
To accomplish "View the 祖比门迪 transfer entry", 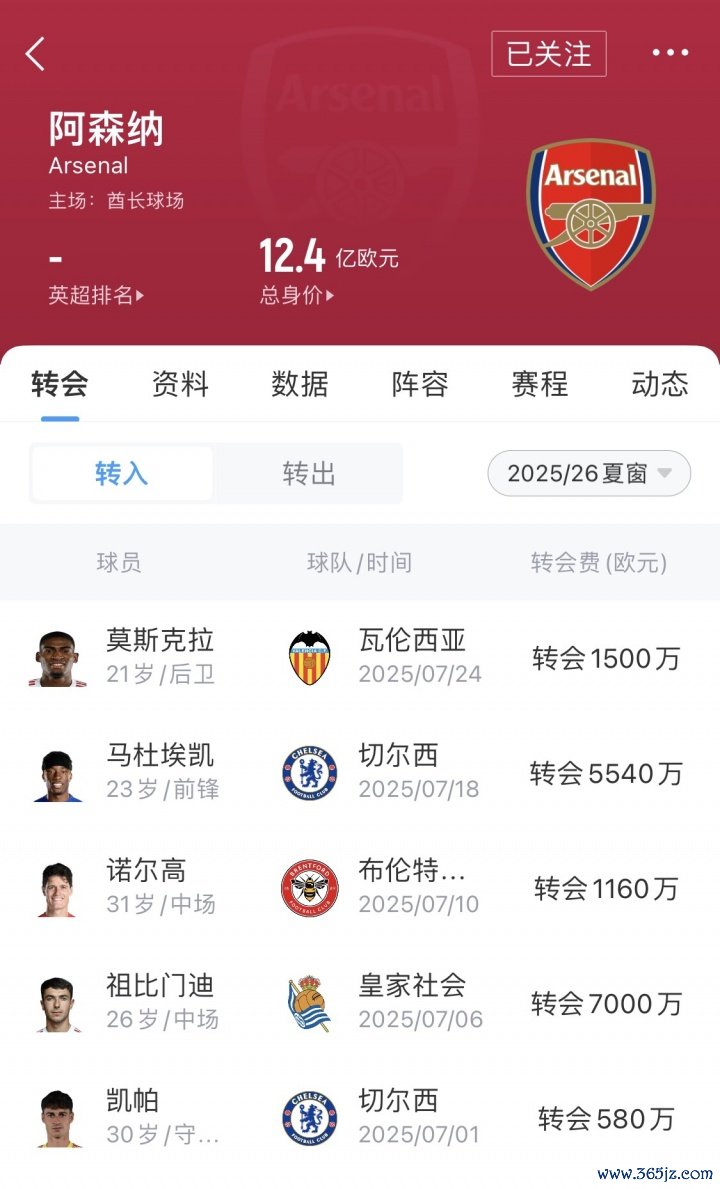I will click(360, 1003).
